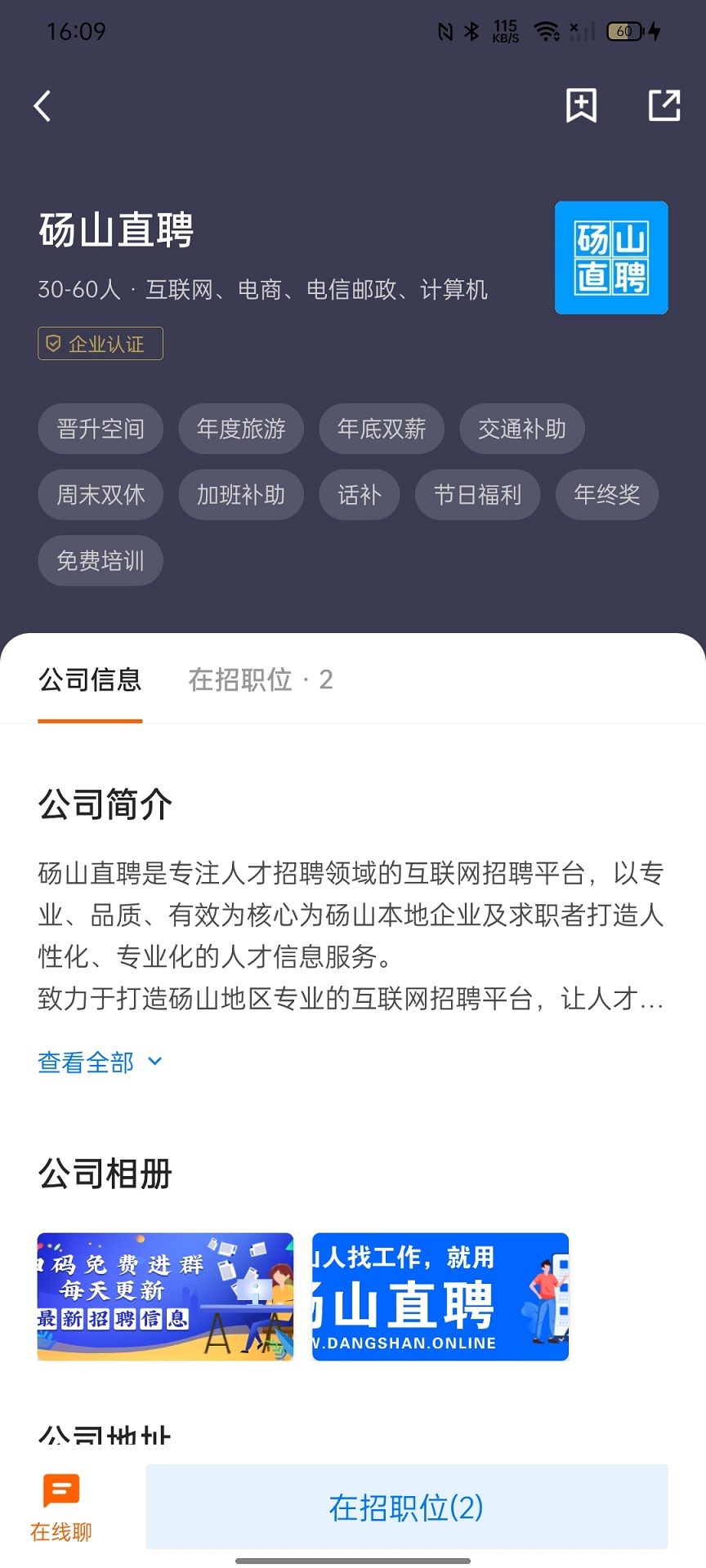Collapse the 免费培训 tag area

coord(100,561)
